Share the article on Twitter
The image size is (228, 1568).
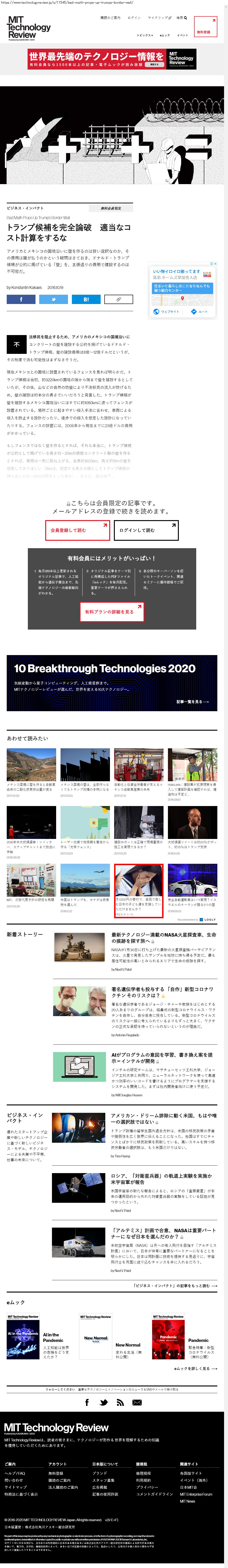[53, 300]
